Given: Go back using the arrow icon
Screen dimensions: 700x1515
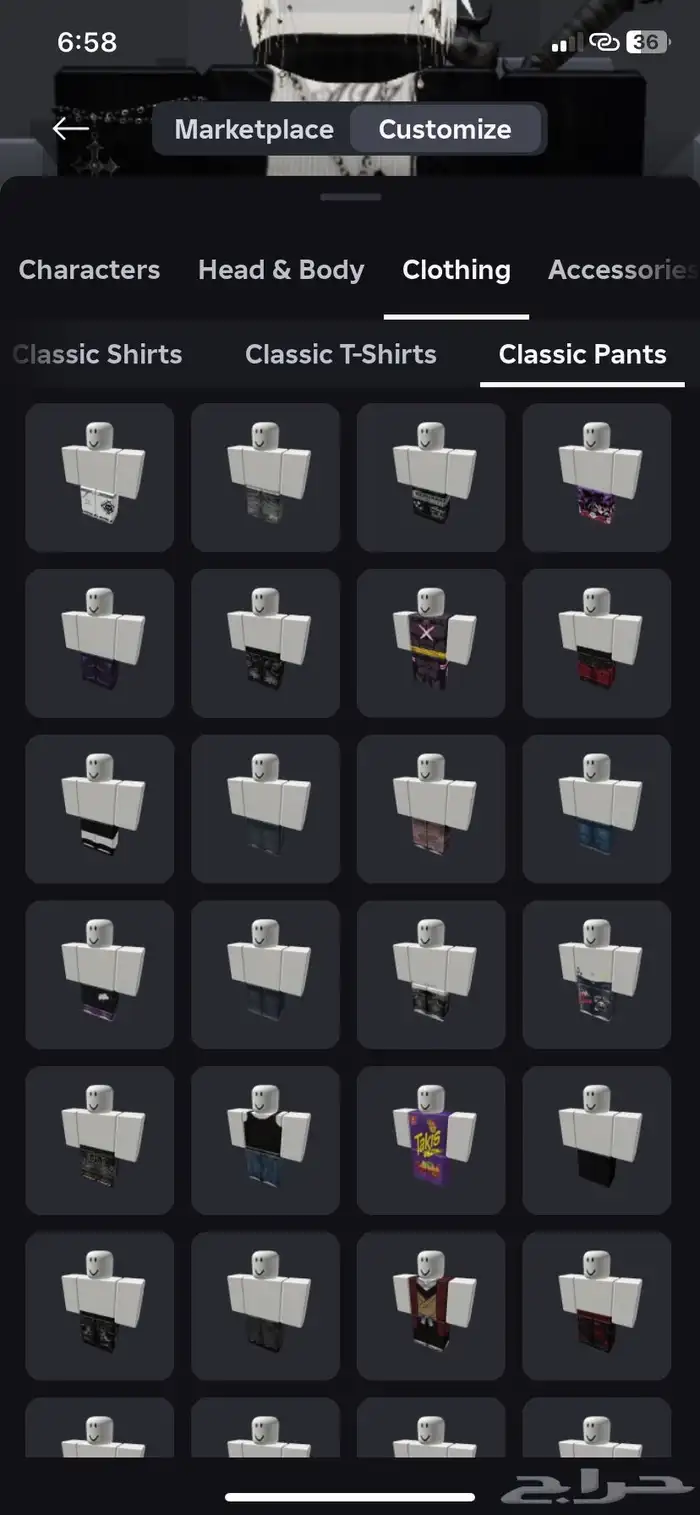Looking at the screenshot, I should [x=70, y=129].
